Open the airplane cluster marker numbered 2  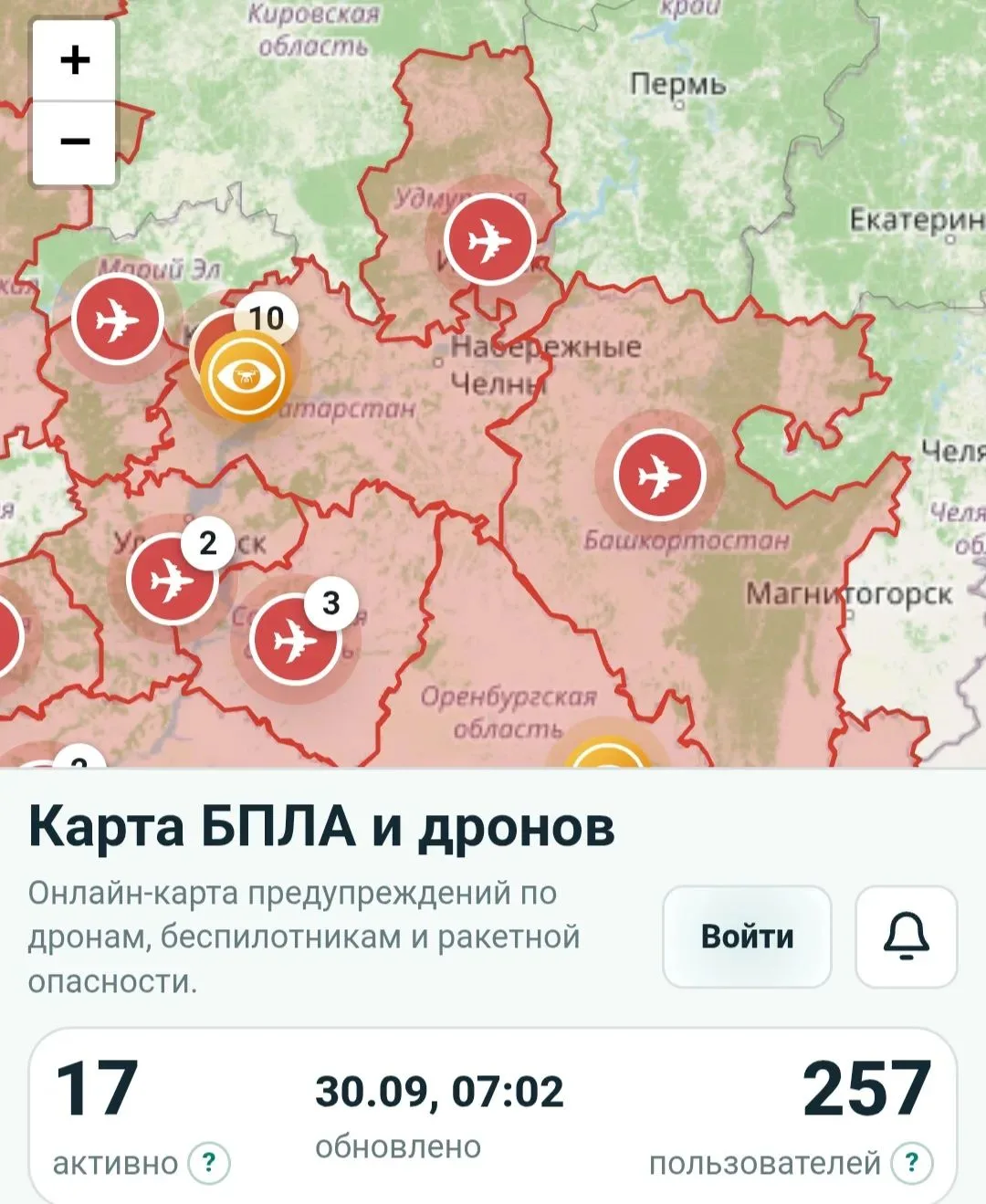(x=172, y=580)
